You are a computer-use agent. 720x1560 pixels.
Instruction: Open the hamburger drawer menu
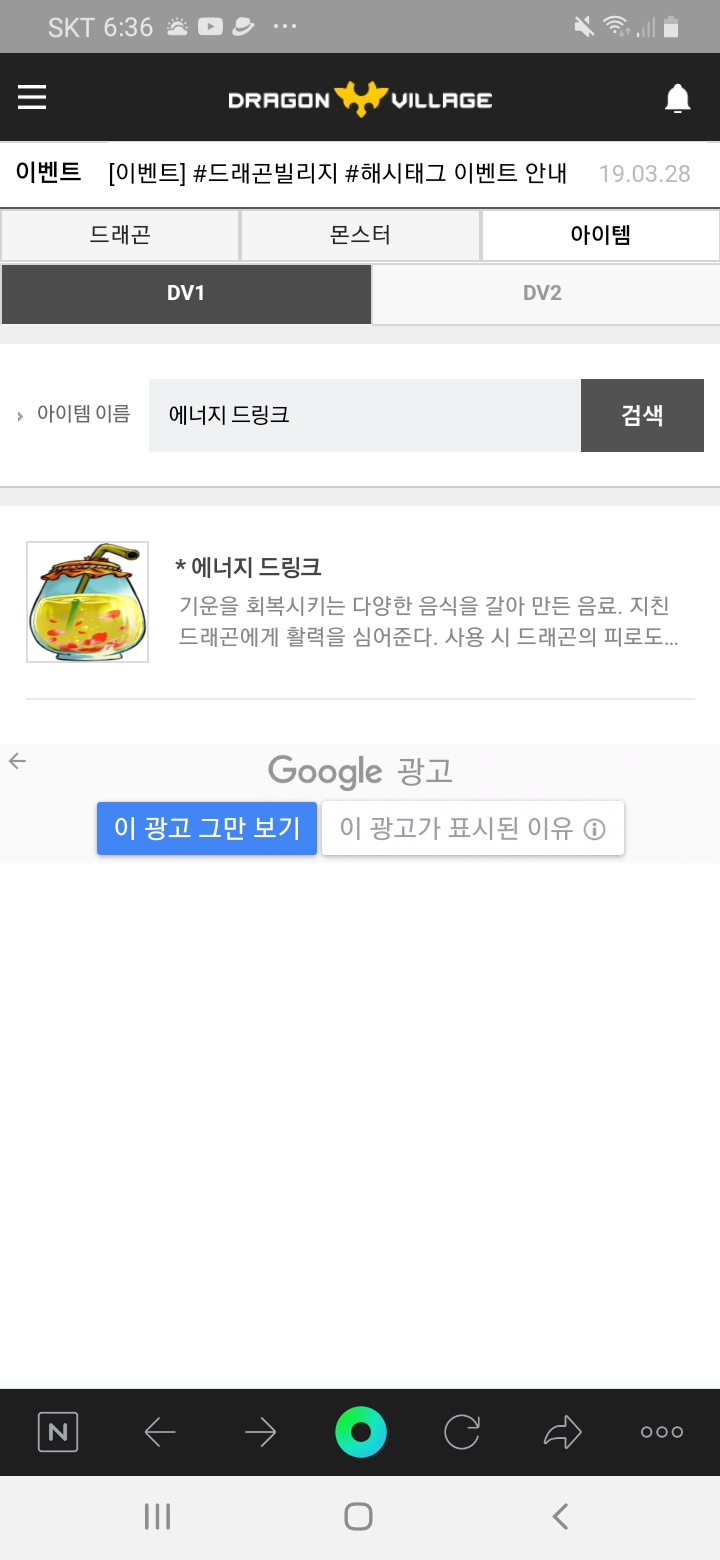click(x=32, y=97)
